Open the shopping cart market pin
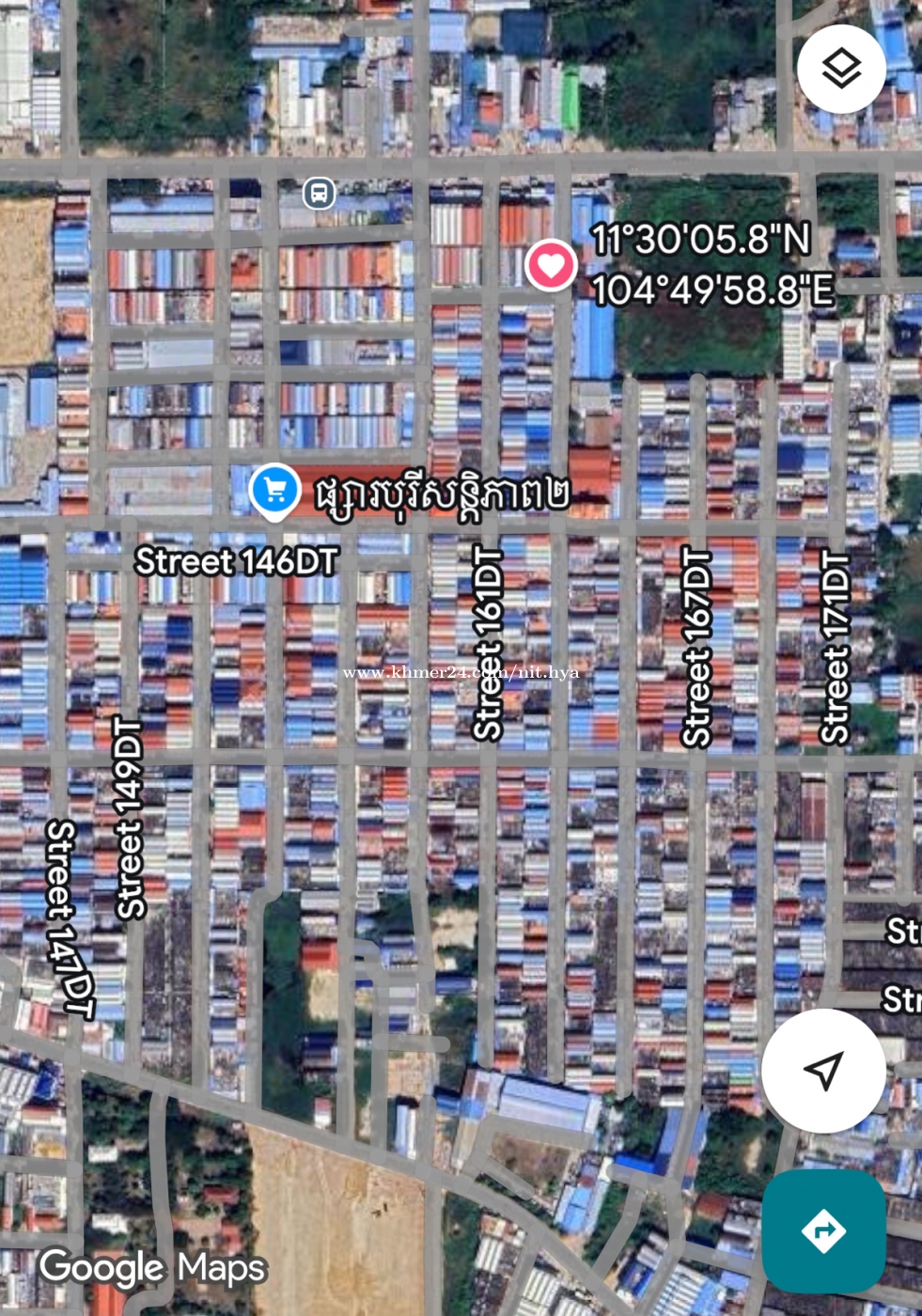 tap(275, 490)
